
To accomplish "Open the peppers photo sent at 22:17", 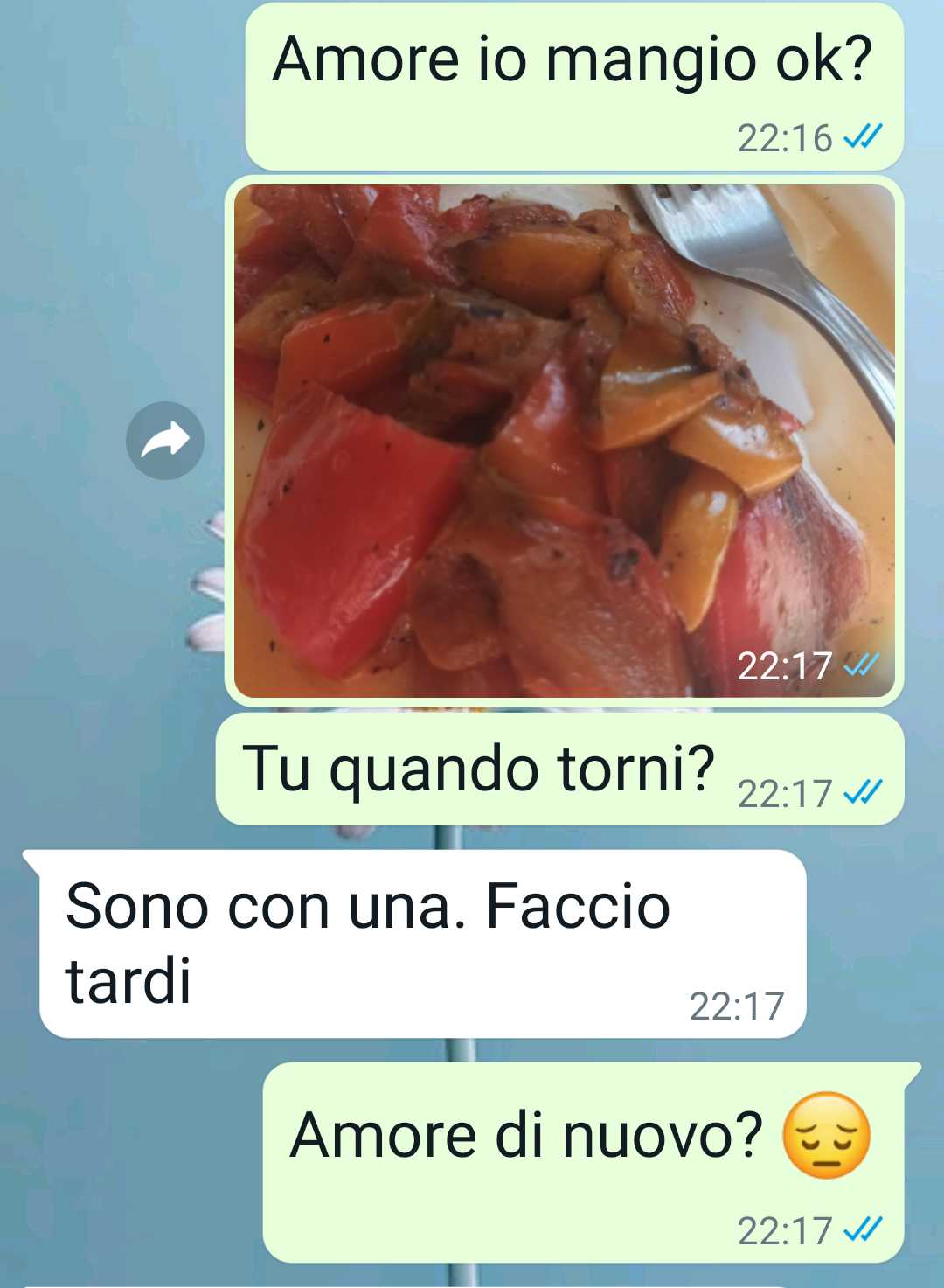I will tap(564, 440).
